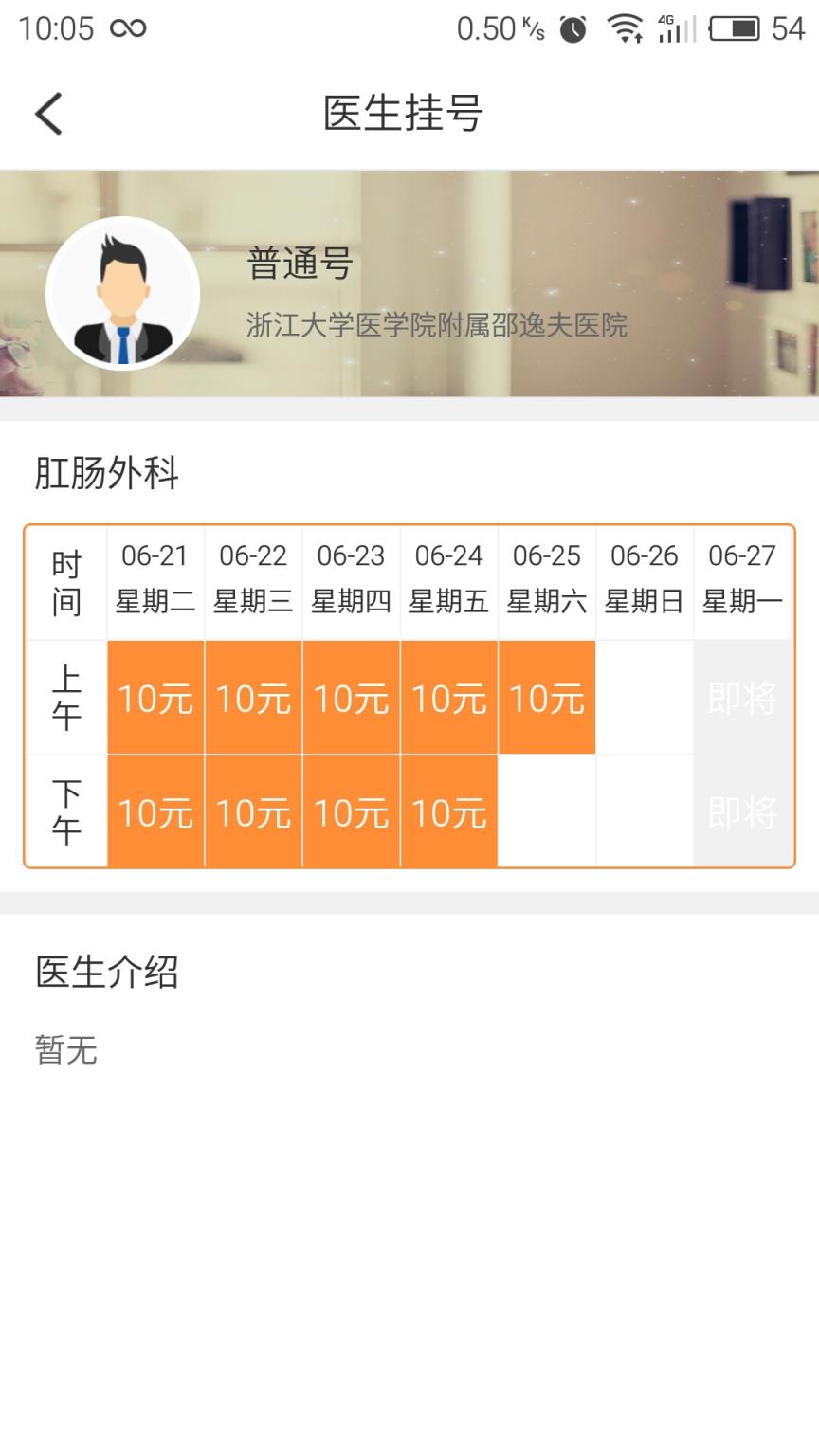The height and width of the screenshot is (1456, 819).
Task: Select the 10元 morning slot on 06-25 星期六
Action: pyautogui.click(x=546, y=699)
